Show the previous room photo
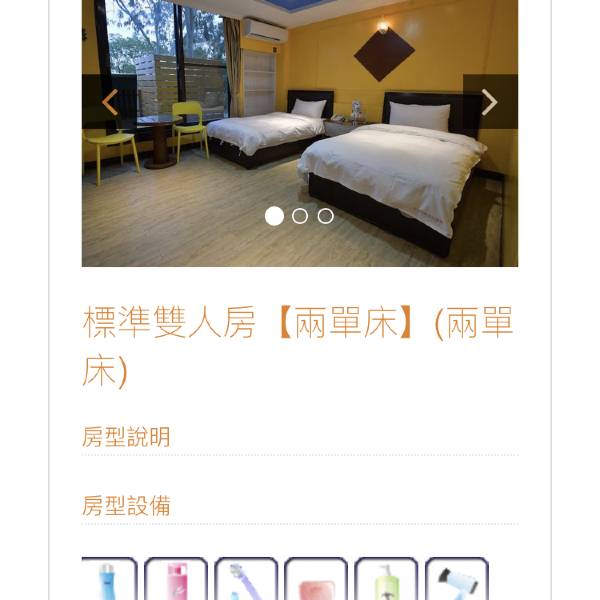600x600 pixels. click(x=109, y=102)
